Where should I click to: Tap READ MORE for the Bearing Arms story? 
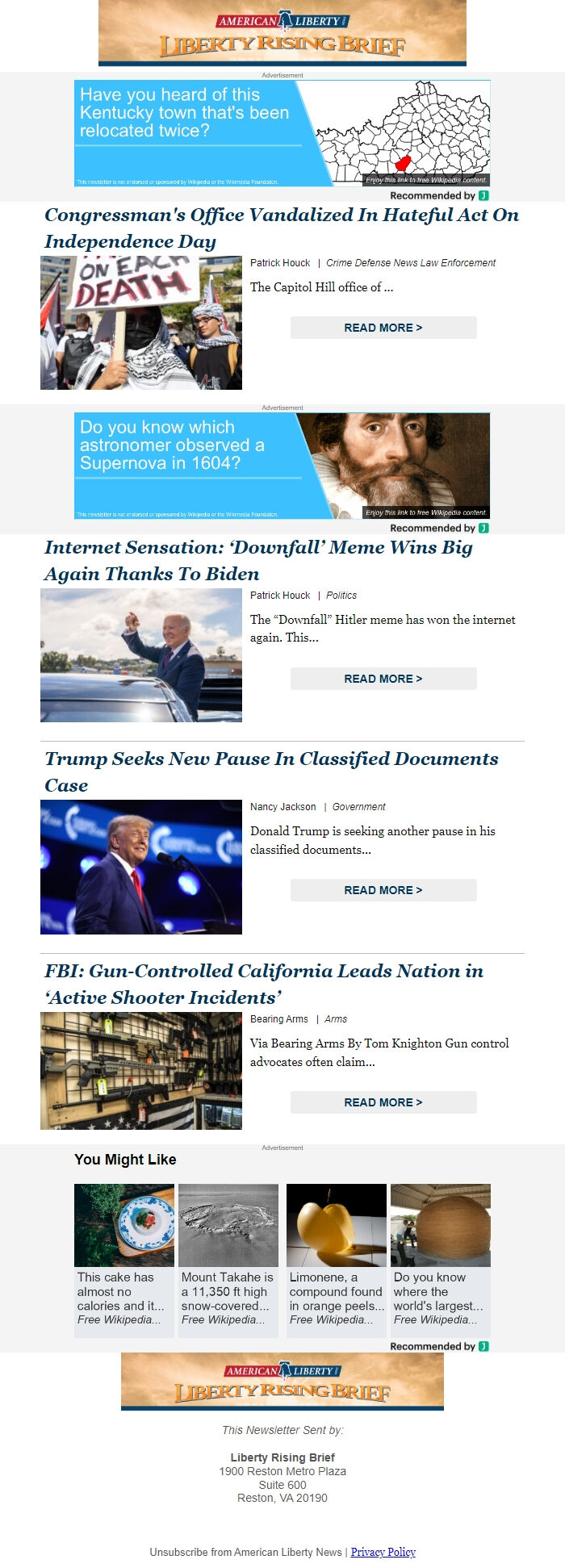point(383,1102)
